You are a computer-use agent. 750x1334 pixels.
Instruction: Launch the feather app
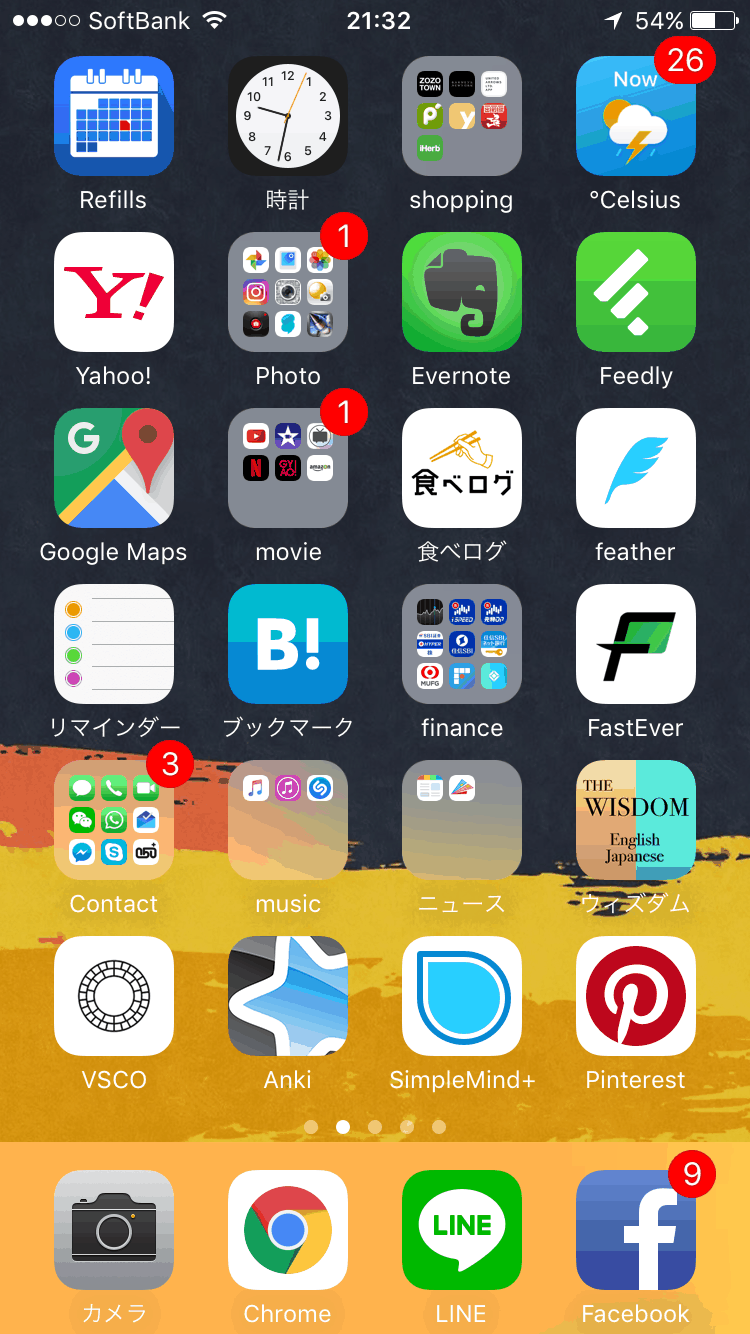[636, 468]
